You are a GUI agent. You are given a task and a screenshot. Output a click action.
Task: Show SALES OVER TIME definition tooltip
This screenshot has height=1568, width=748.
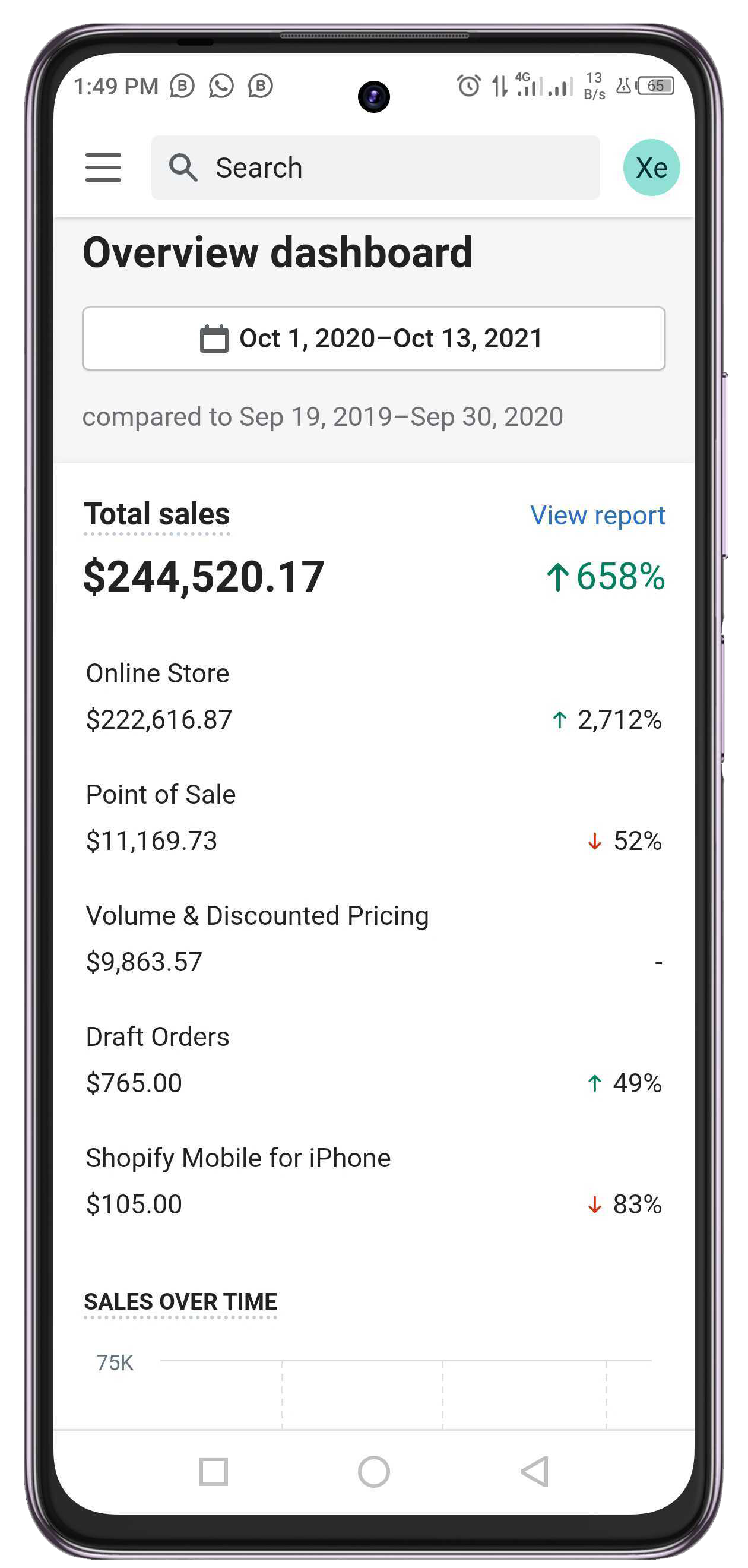tap(180, 1301)
